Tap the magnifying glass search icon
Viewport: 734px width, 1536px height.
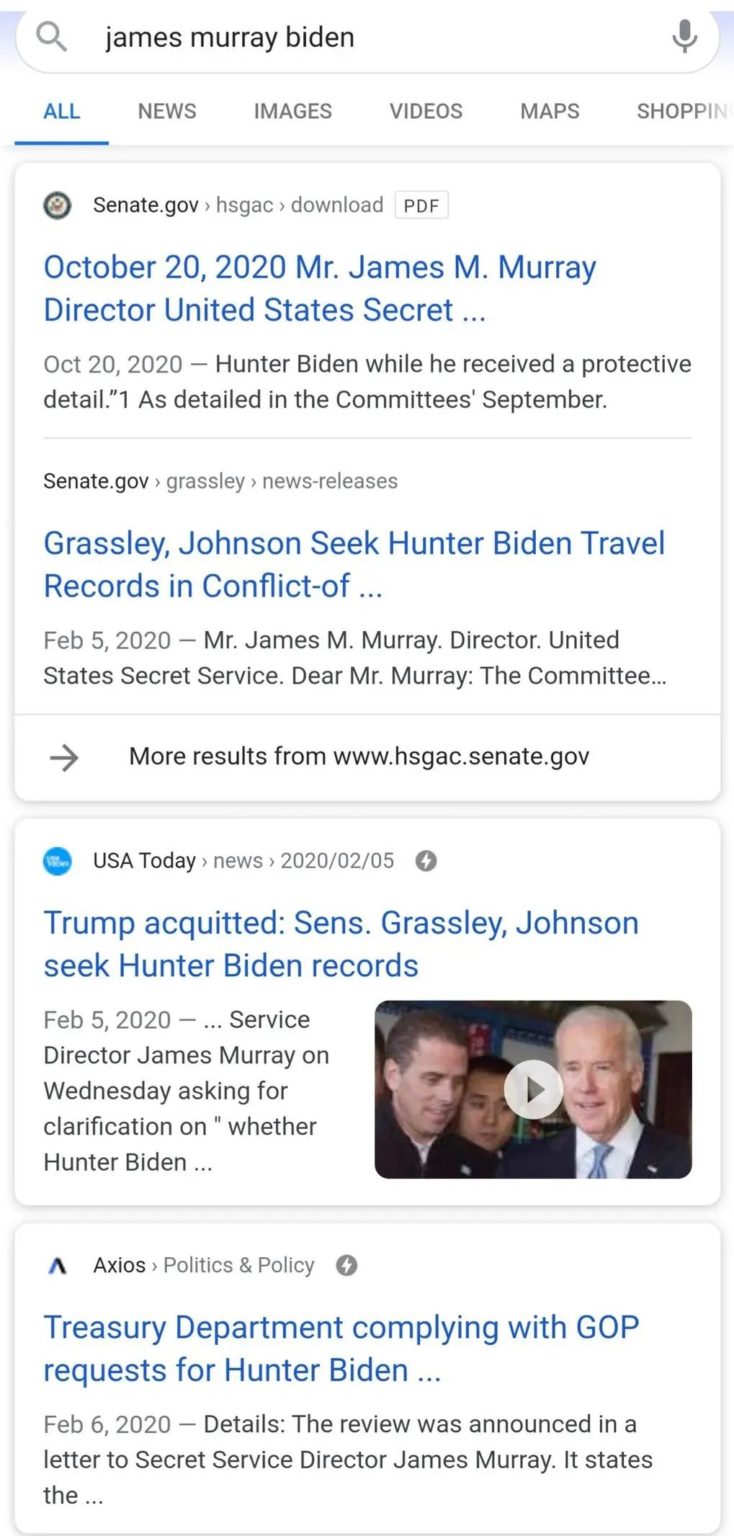51,37
